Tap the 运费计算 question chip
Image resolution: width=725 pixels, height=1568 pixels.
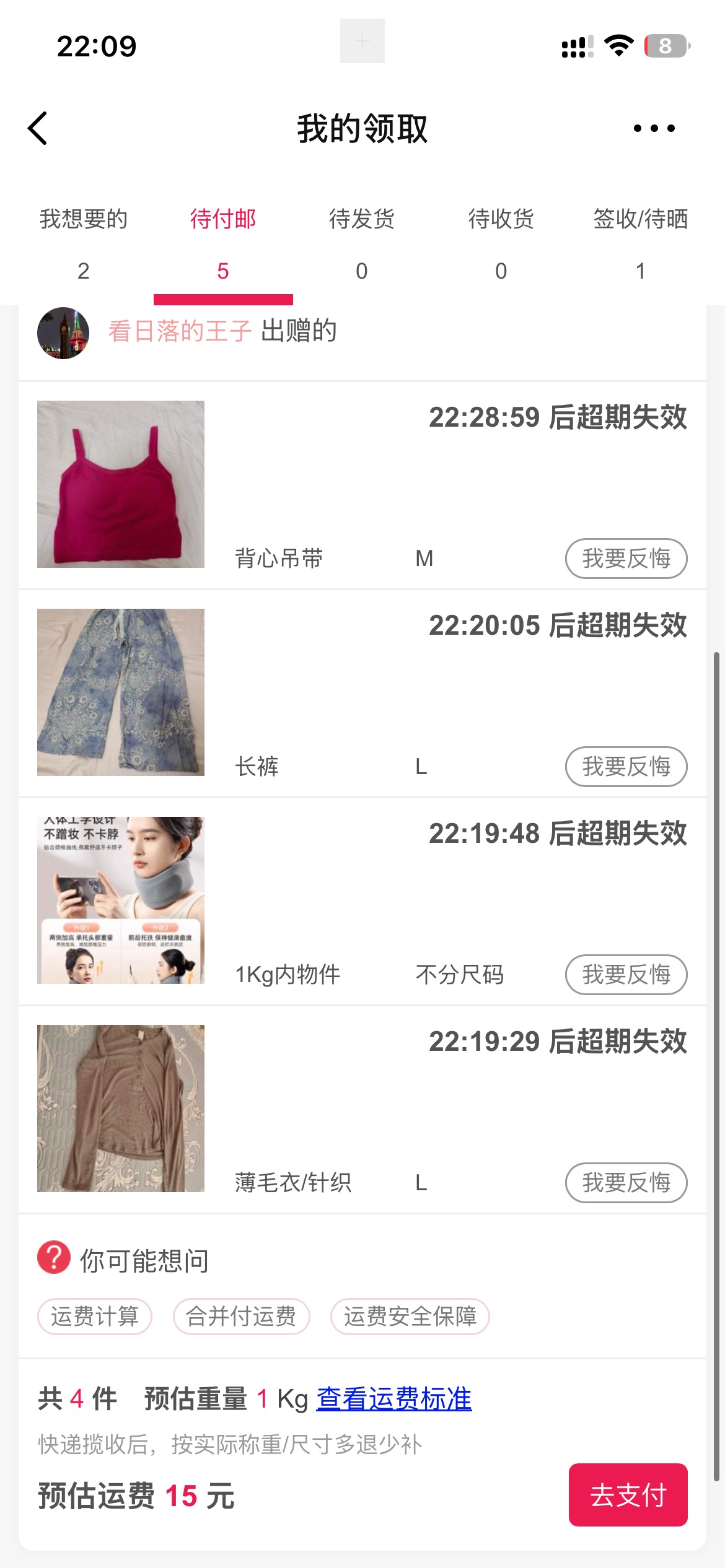point(95,1317)
